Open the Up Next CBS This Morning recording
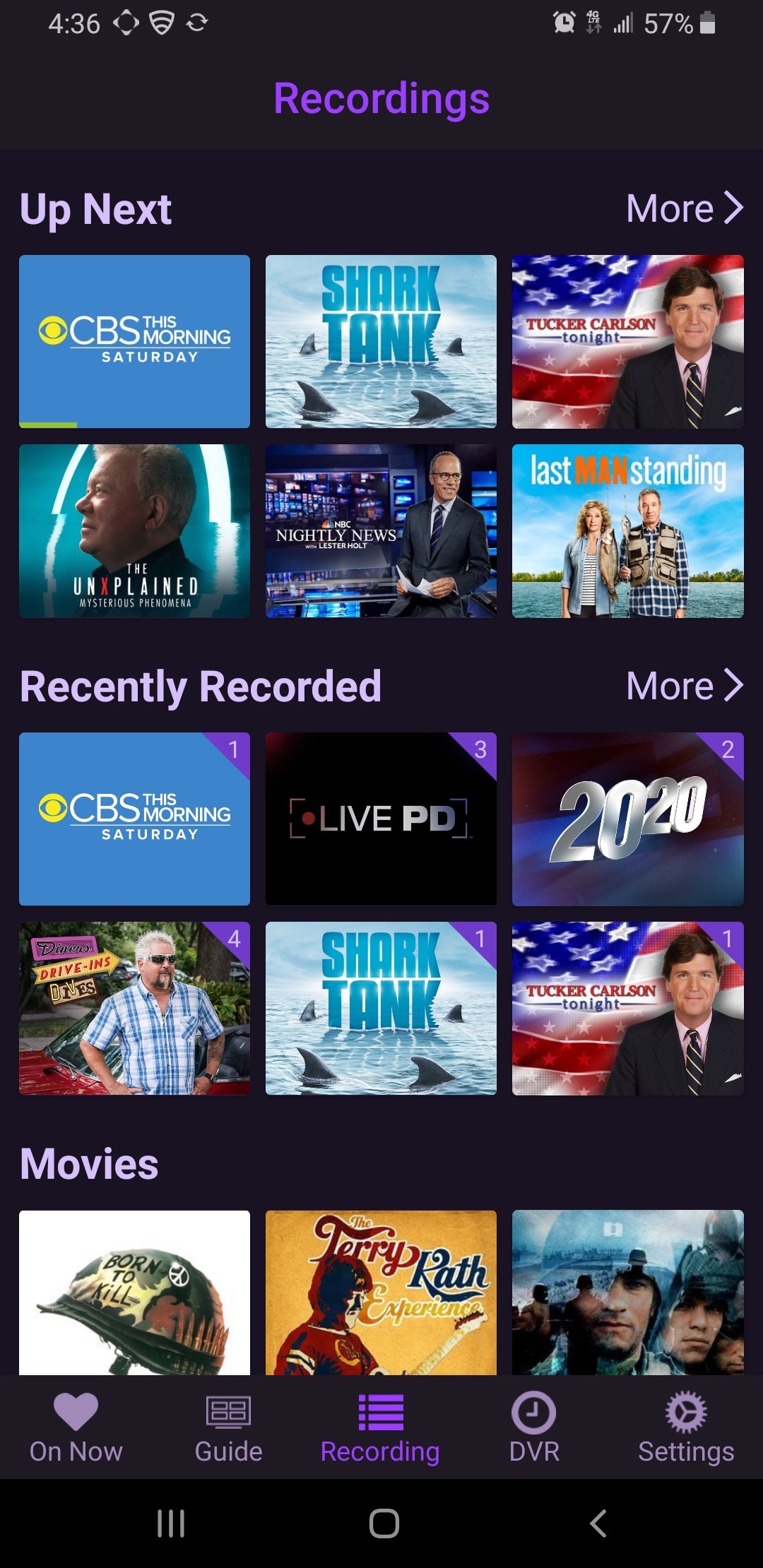 [x=134, y=341]
